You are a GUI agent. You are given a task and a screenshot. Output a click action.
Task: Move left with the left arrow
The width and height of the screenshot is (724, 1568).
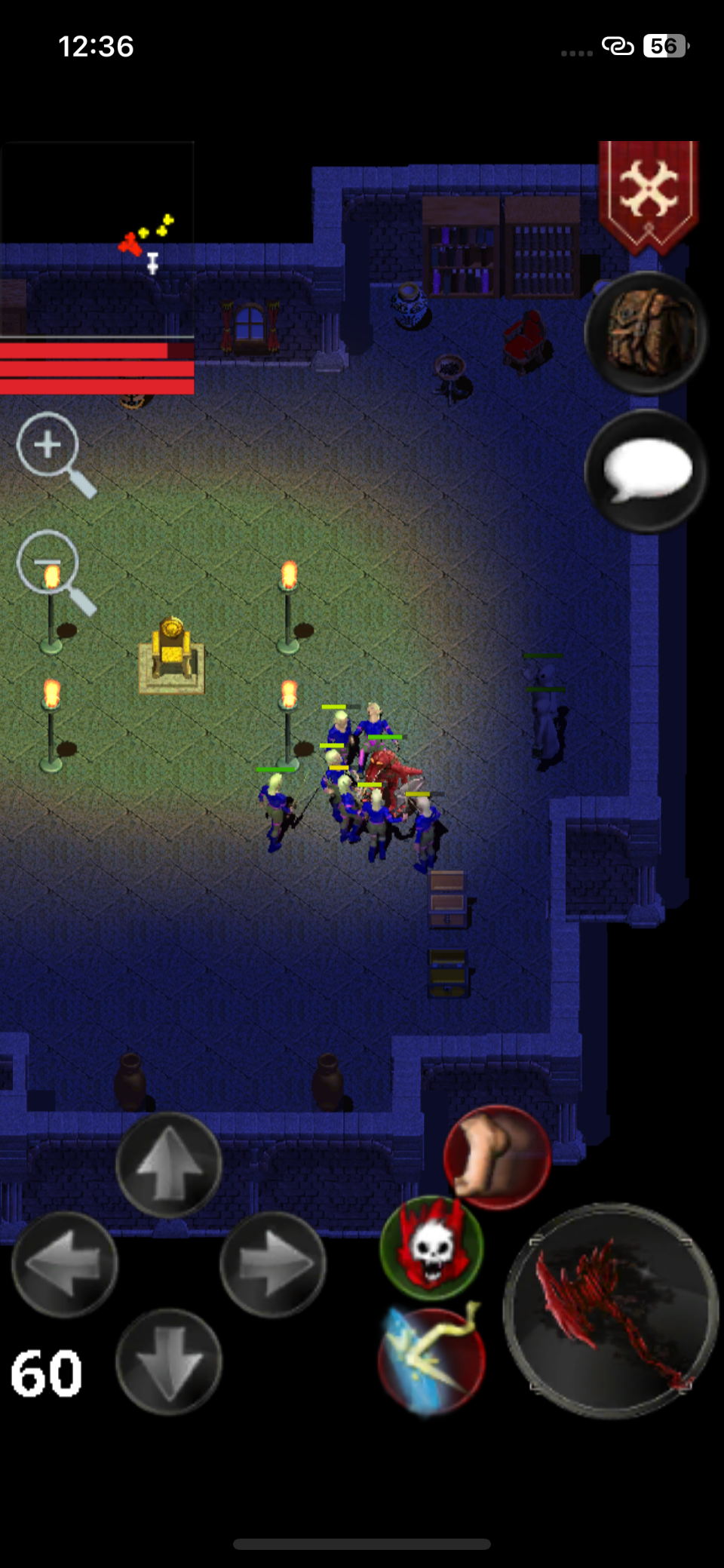(x=65, y=1263)
